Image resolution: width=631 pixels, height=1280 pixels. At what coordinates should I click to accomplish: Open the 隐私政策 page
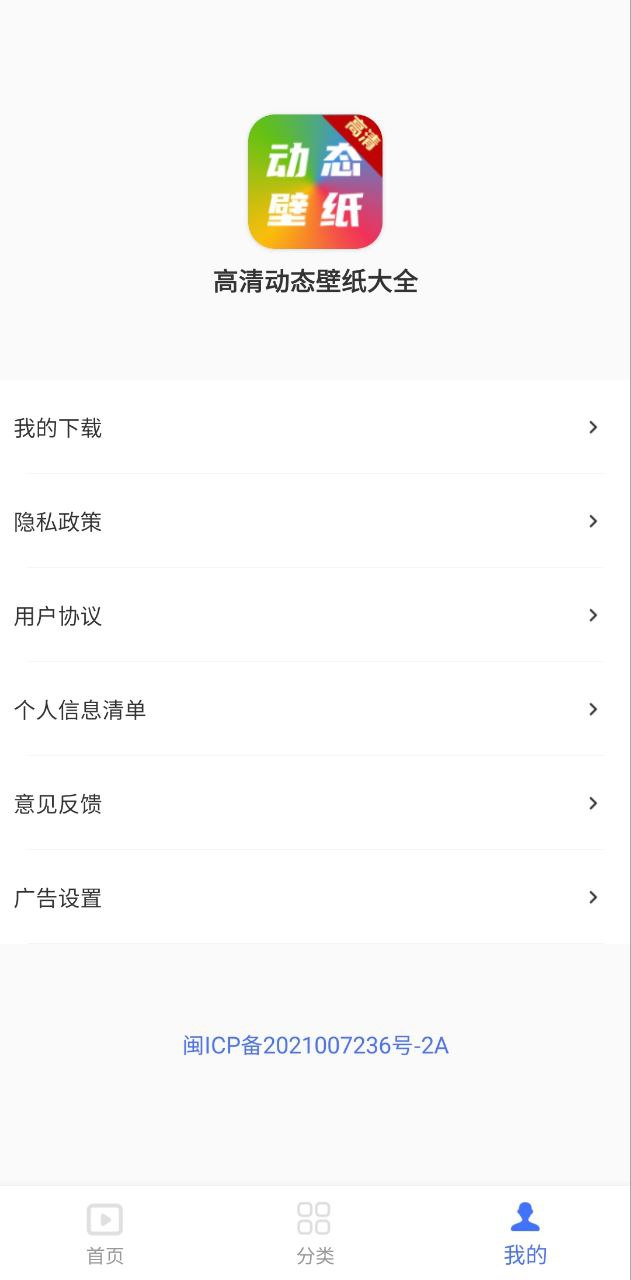315,522
